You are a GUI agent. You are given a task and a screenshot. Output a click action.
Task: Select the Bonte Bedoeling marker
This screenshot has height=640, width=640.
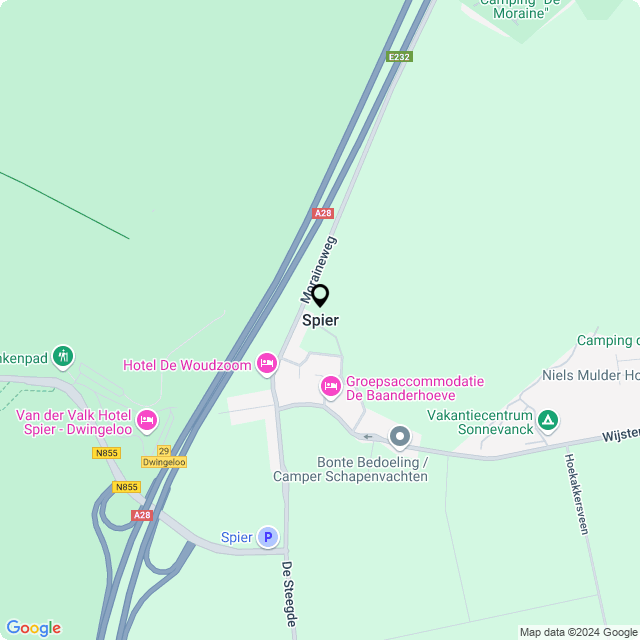[x=400, y=436]
